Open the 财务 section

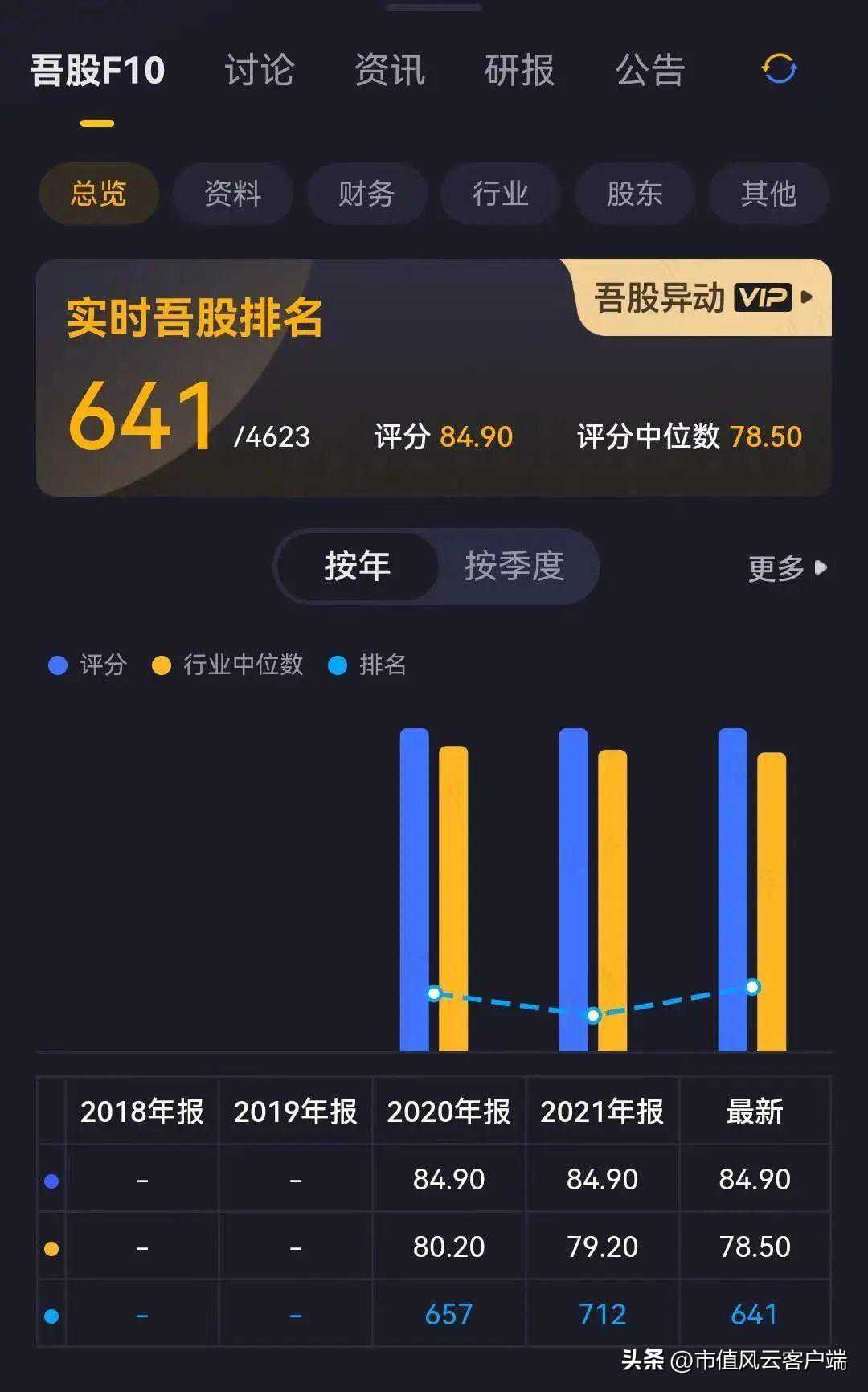pyautogui.click(x=366, y=194)
